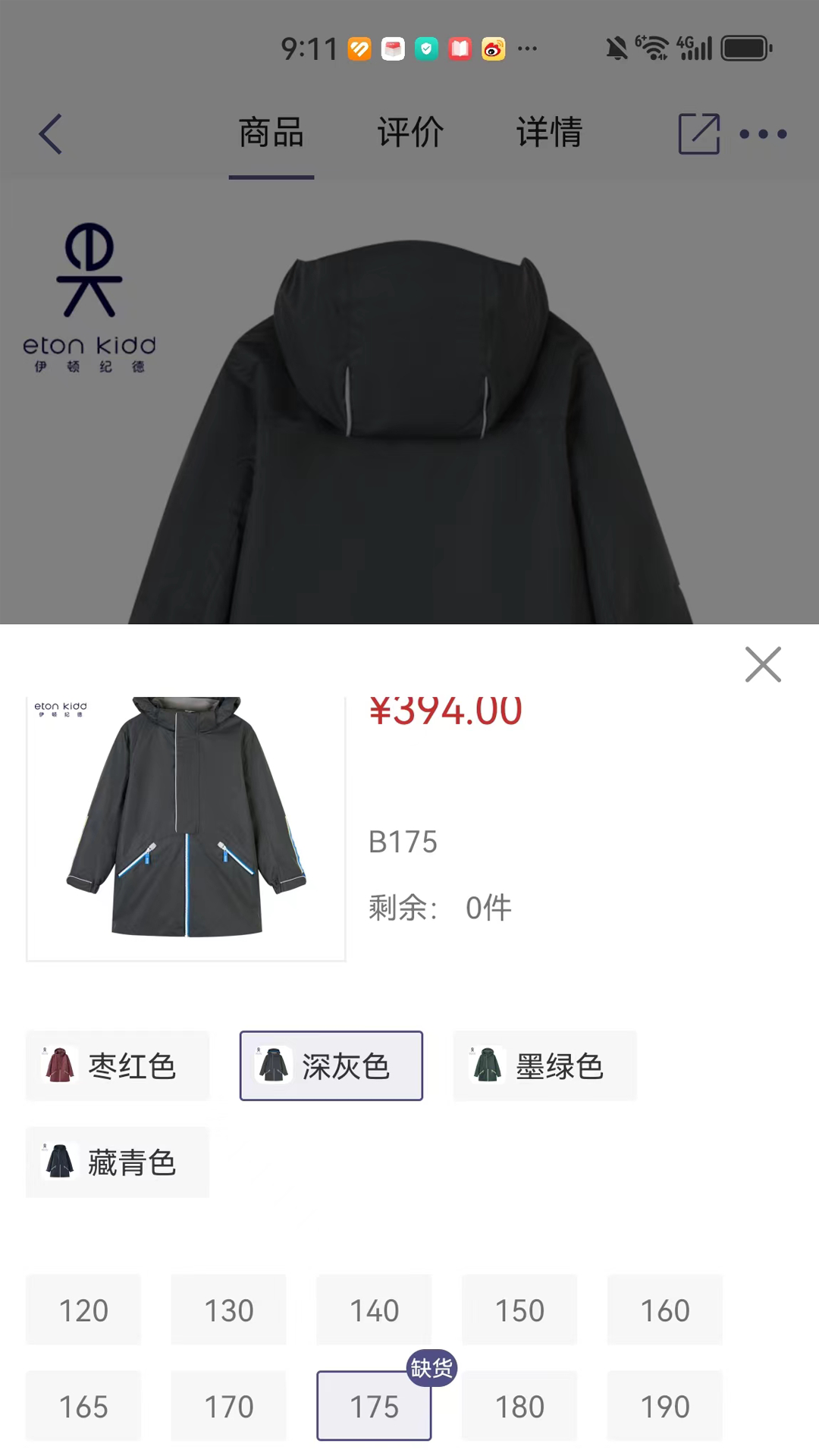
Task: Select the 深灰色 color option
Action: (x=331, y=1065)
